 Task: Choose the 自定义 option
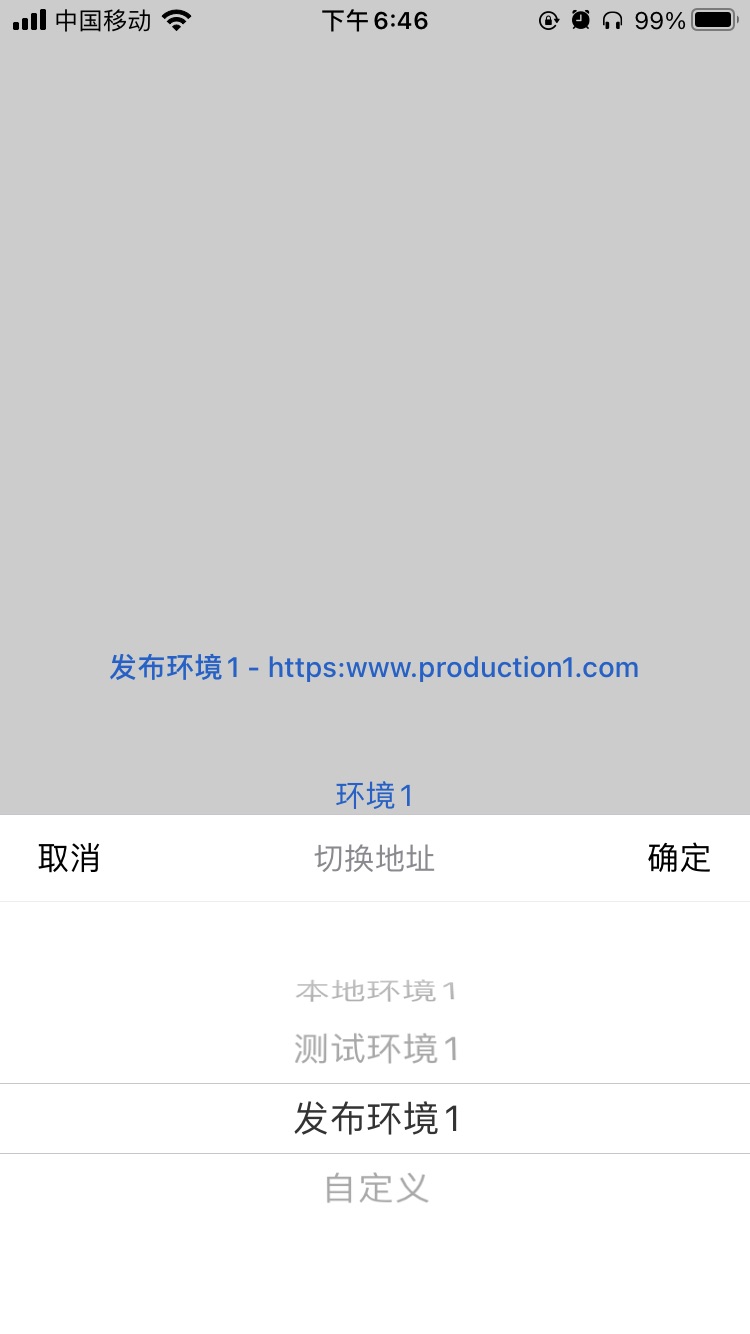(376, 1188)
